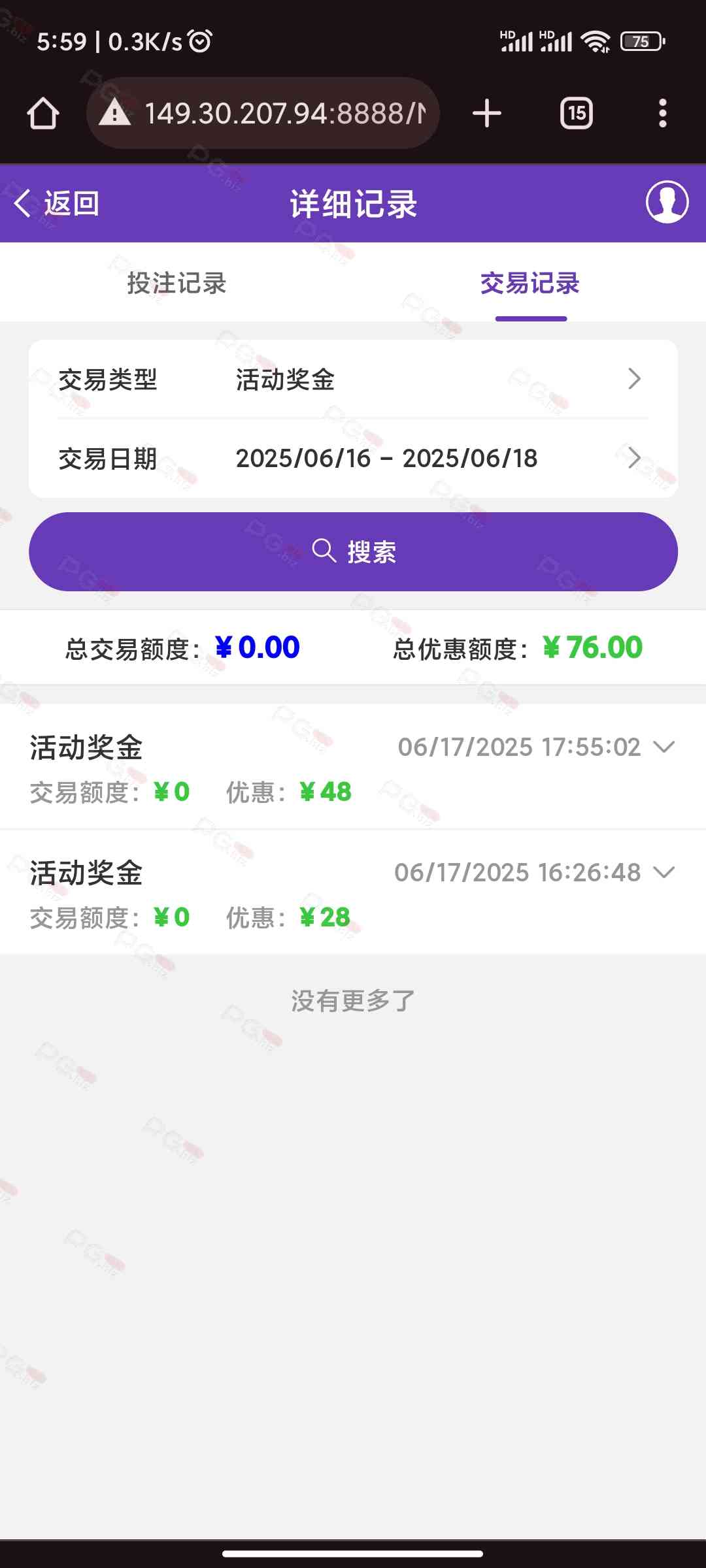Image resolution: width=706 pixels, height=1568 pixels.
Task: Open the user profile icon
Action: pos(667,203)
